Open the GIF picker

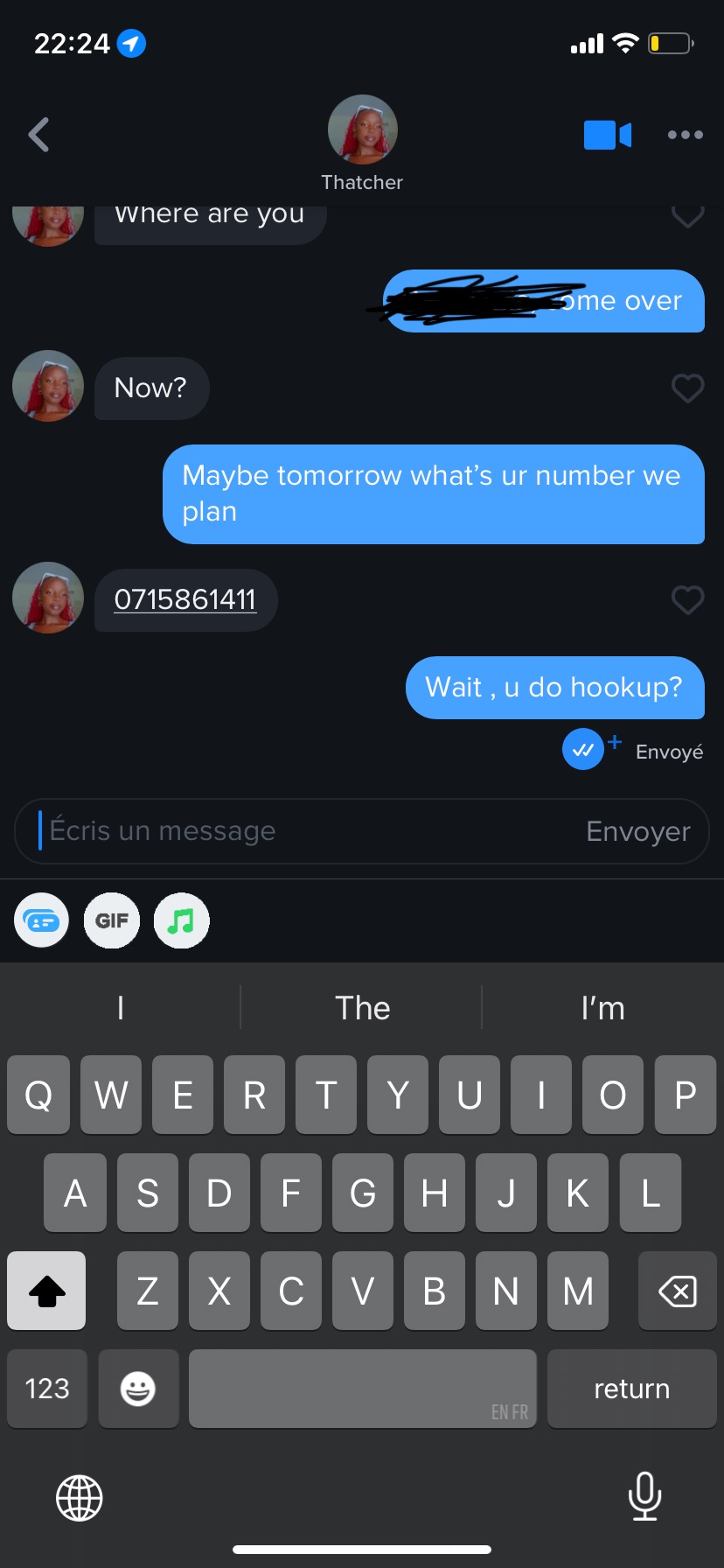pyautogui.click(x=112, y=920)
